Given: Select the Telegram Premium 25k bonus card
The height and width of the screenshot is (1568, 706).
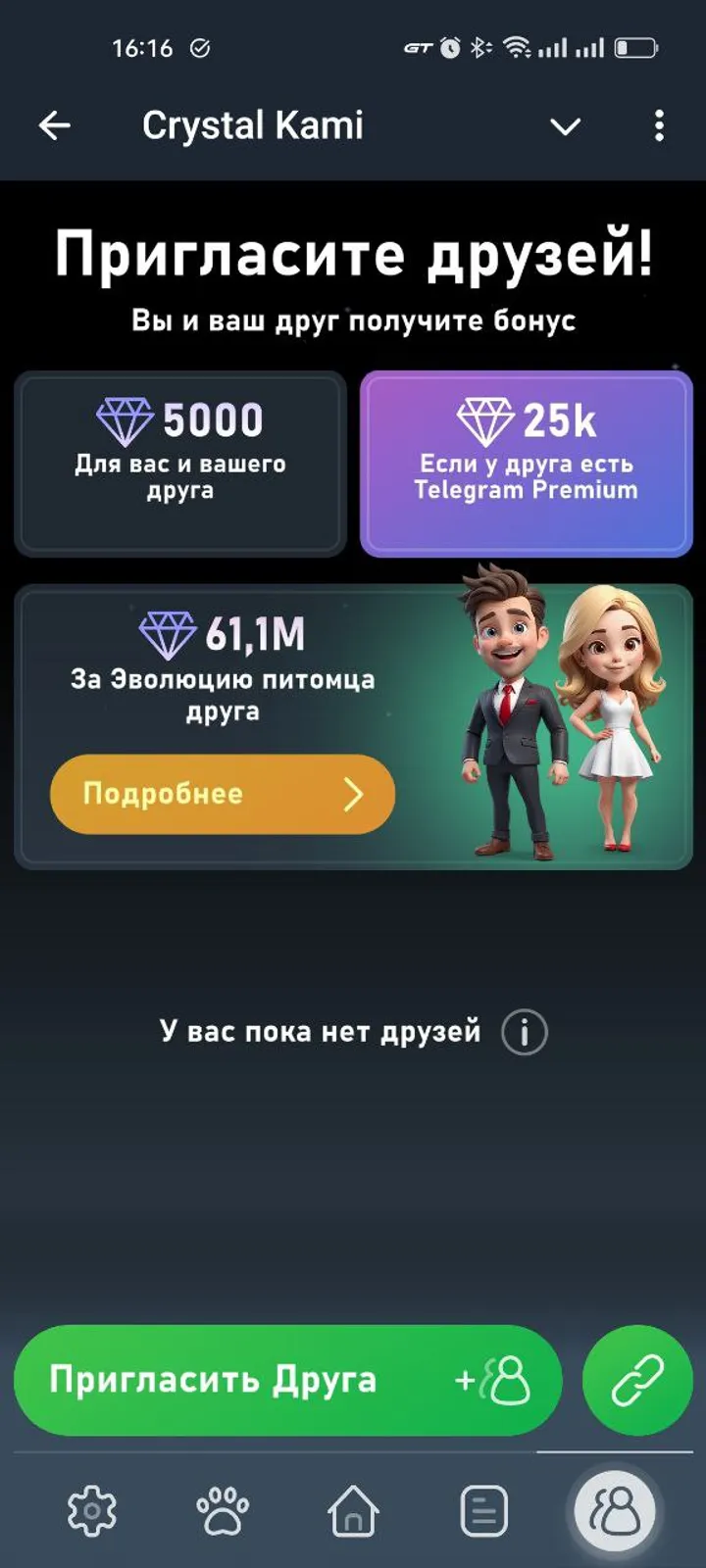Looking at the screenshot, I should (527, 463).
